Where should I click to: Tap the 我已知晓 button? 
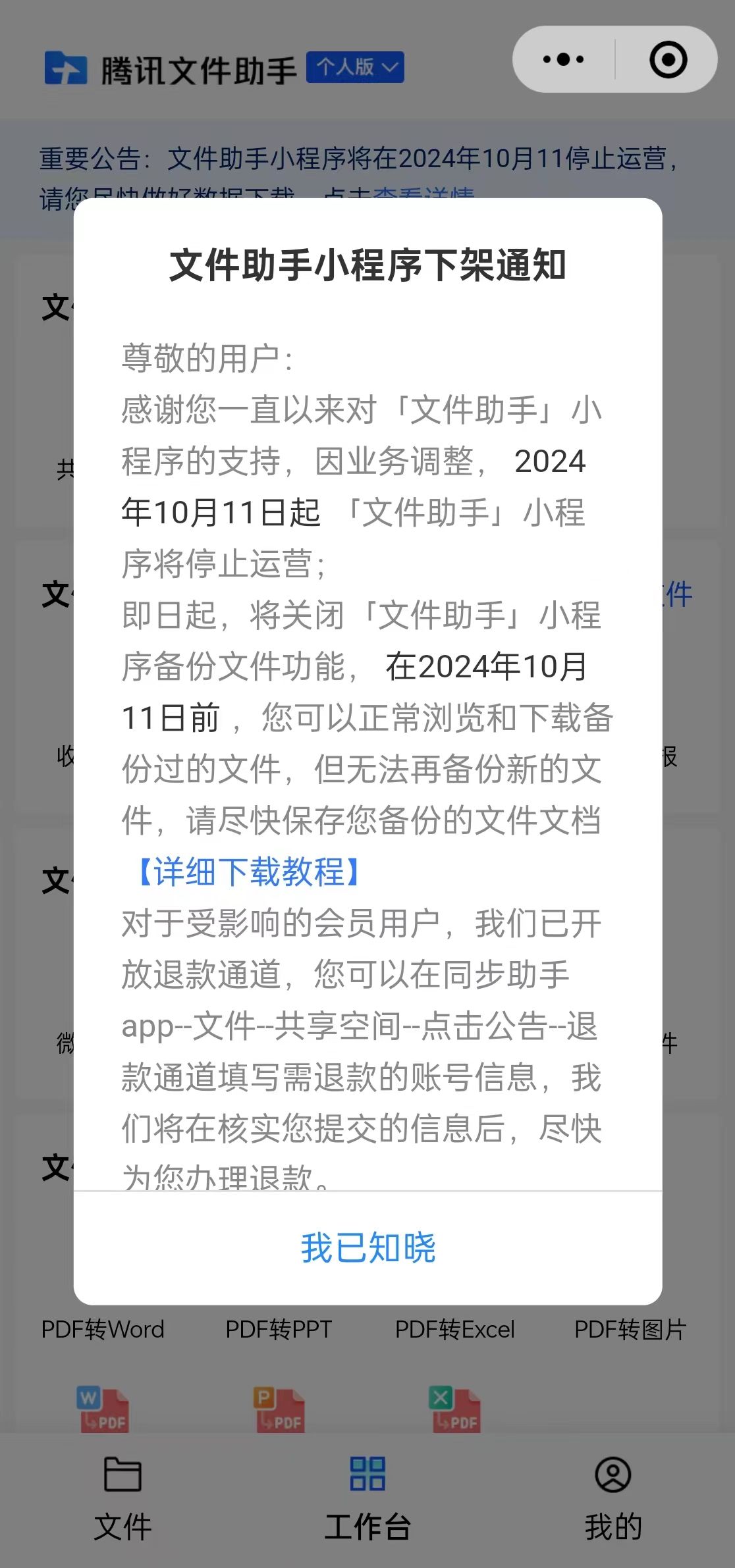[x=367, y=1248]
